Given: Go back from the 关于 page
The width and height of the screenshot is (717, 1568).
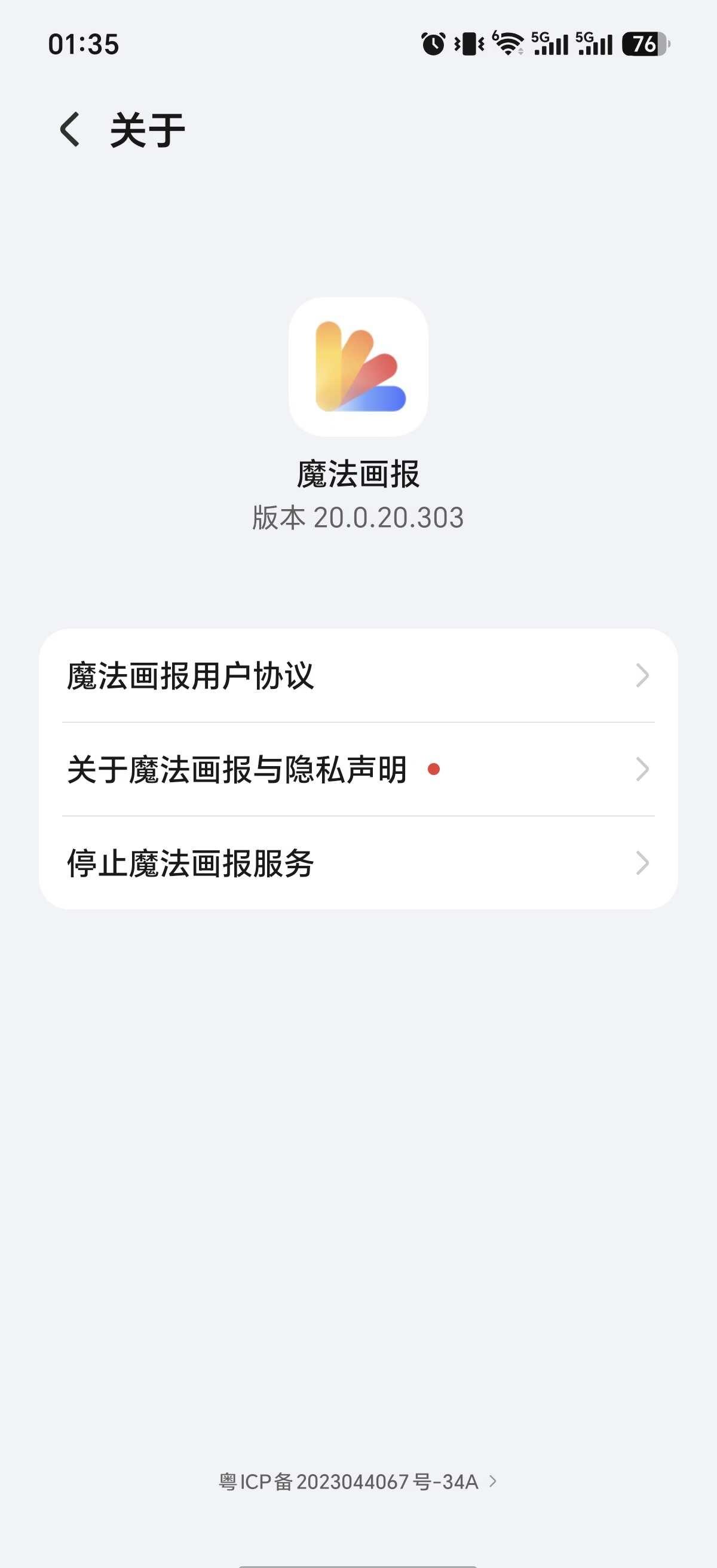Looking at the screenshot, I should click(x=70, y=130).
